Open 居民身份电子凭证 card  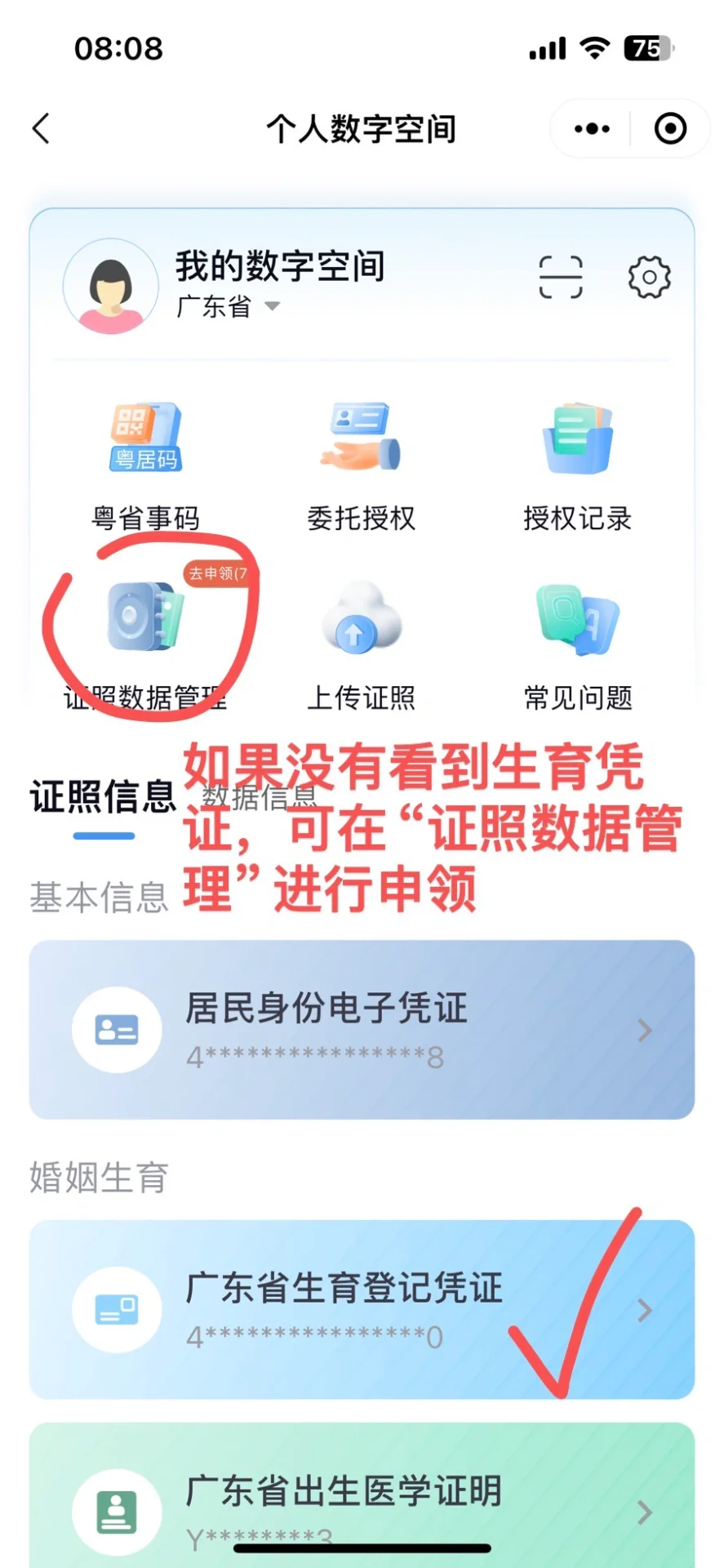(x=362, y=1030)
